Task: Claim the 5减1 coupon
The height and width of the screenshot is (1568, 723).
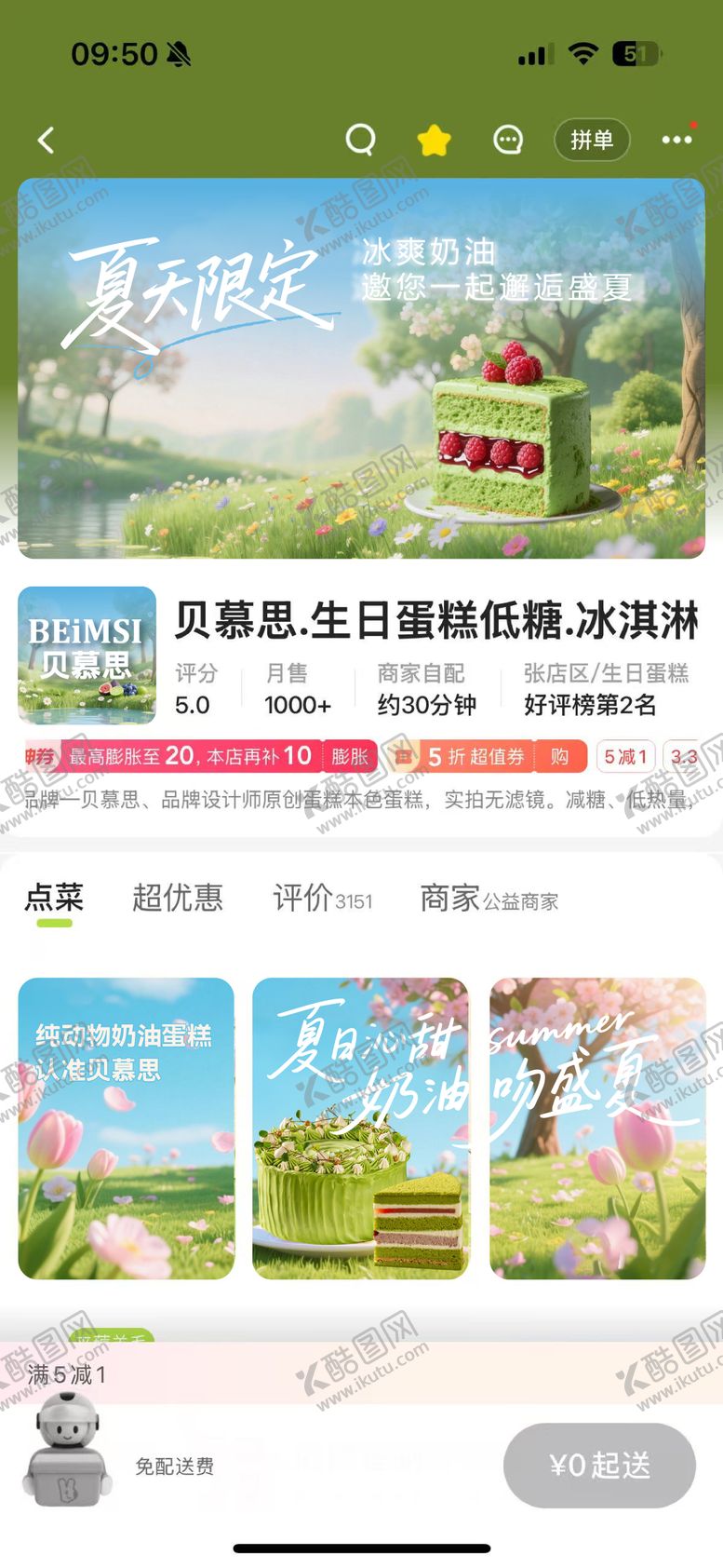Action: (625, 754)
